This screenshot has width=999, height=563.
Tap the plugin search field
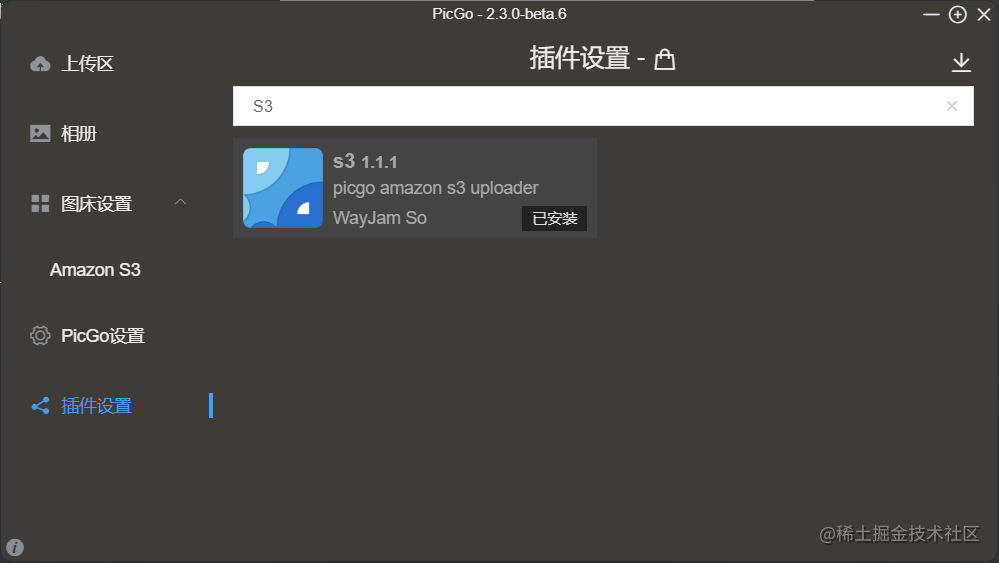pyautogui.click(x=590, y=106)
